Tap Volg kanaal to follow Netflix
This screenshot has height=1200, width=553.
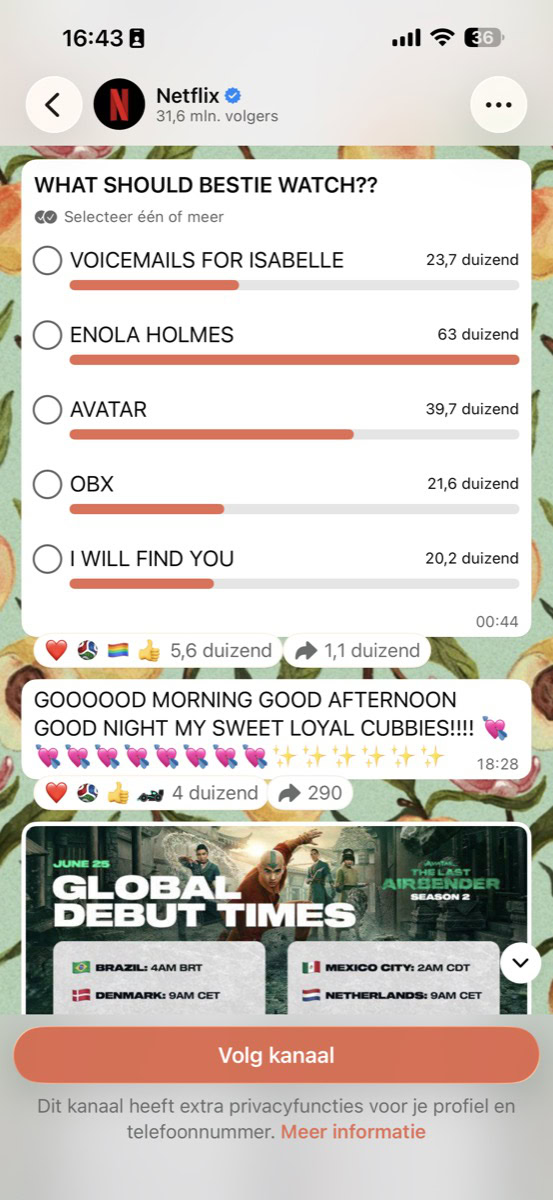pos(276,1055)
